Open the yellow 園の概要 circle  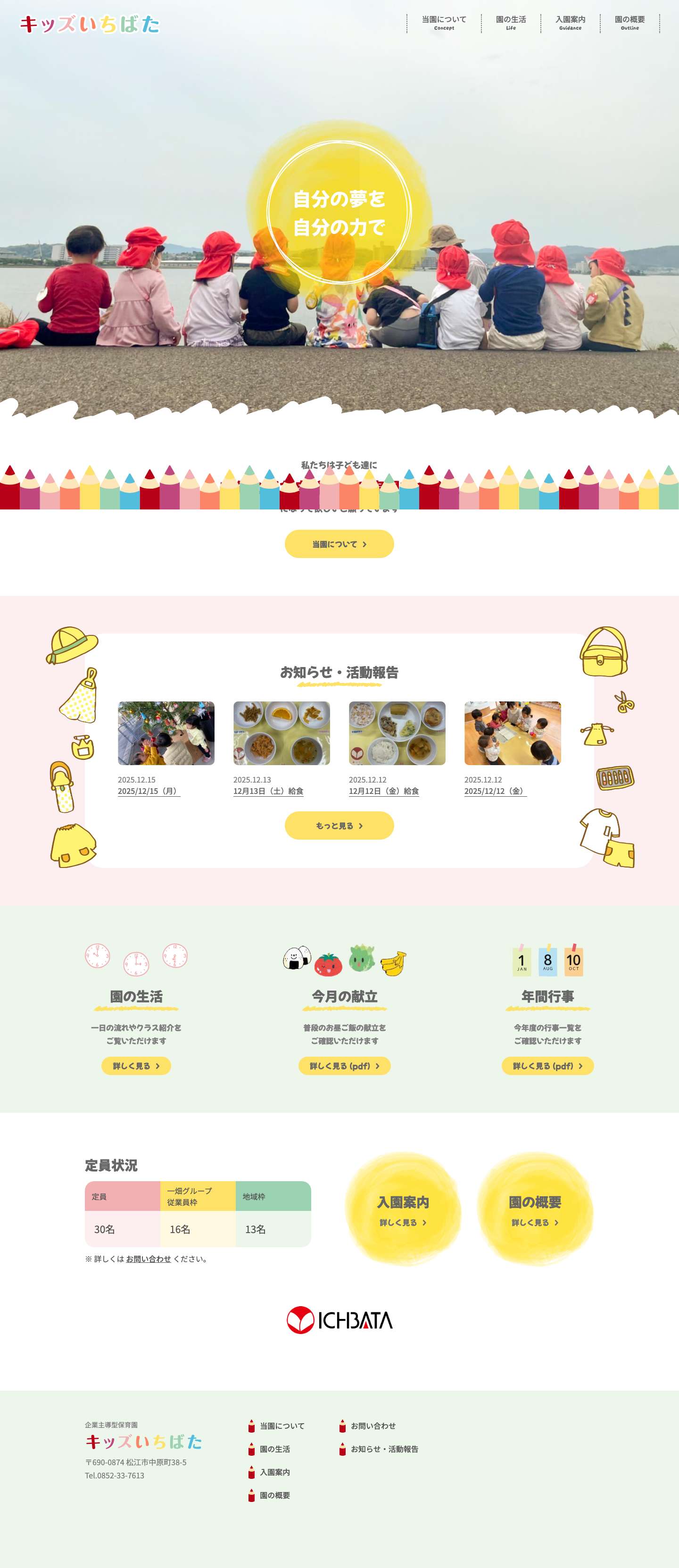click(535, 1209)
